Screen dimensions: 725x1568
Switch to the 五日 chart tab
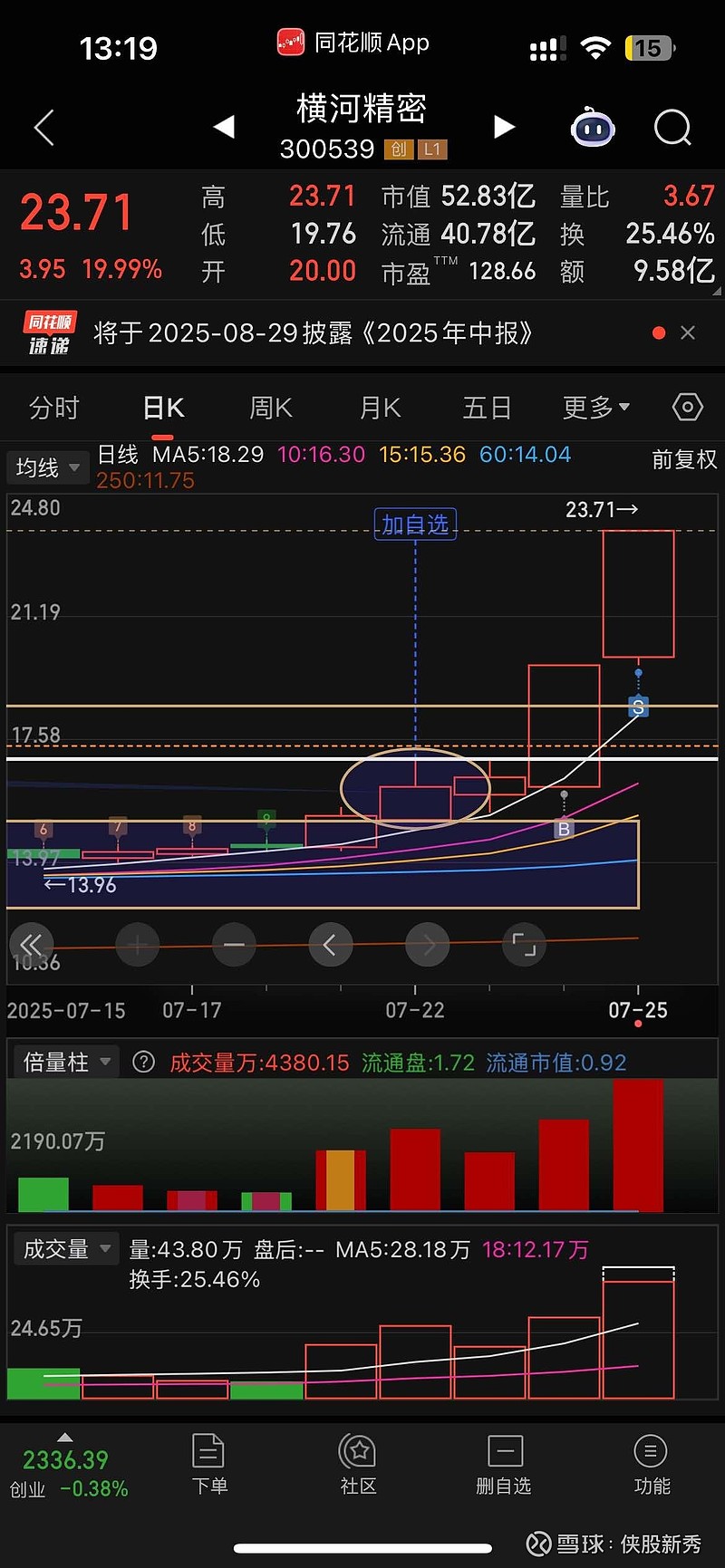487,409
